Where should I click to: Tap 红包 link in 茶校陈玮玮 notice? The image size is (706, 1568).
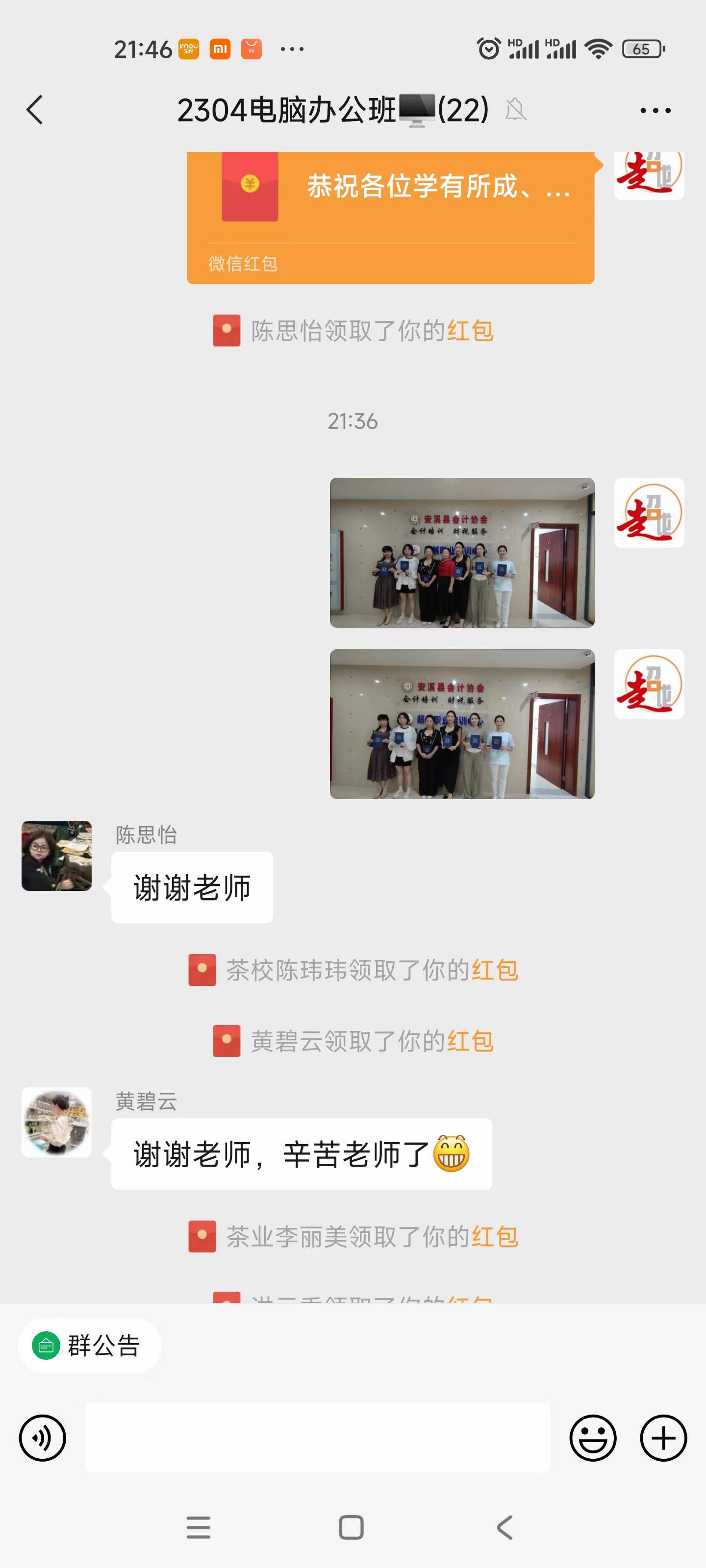(495, 970)
